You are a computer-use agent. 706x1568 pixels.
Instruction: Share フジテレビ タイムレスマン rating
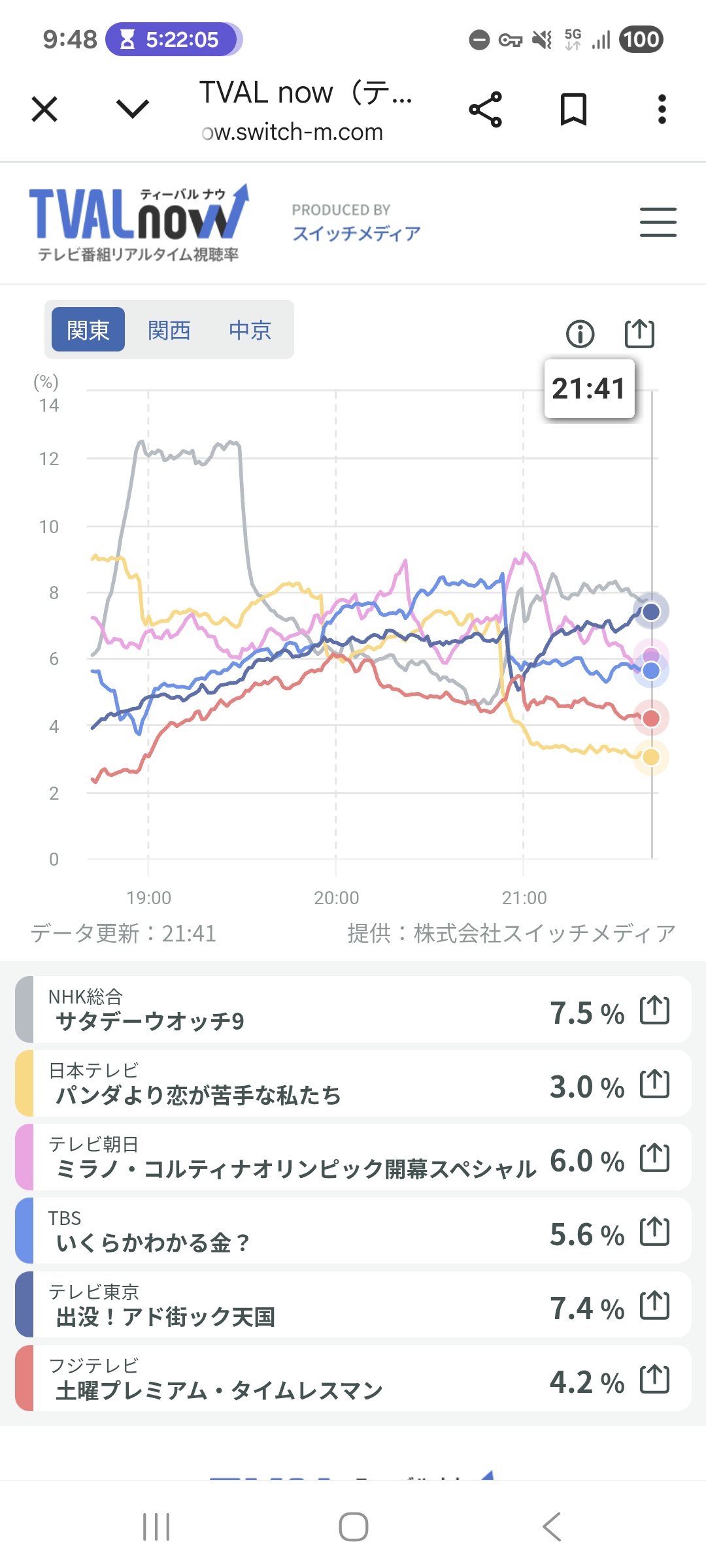[x=654, y=1379]
